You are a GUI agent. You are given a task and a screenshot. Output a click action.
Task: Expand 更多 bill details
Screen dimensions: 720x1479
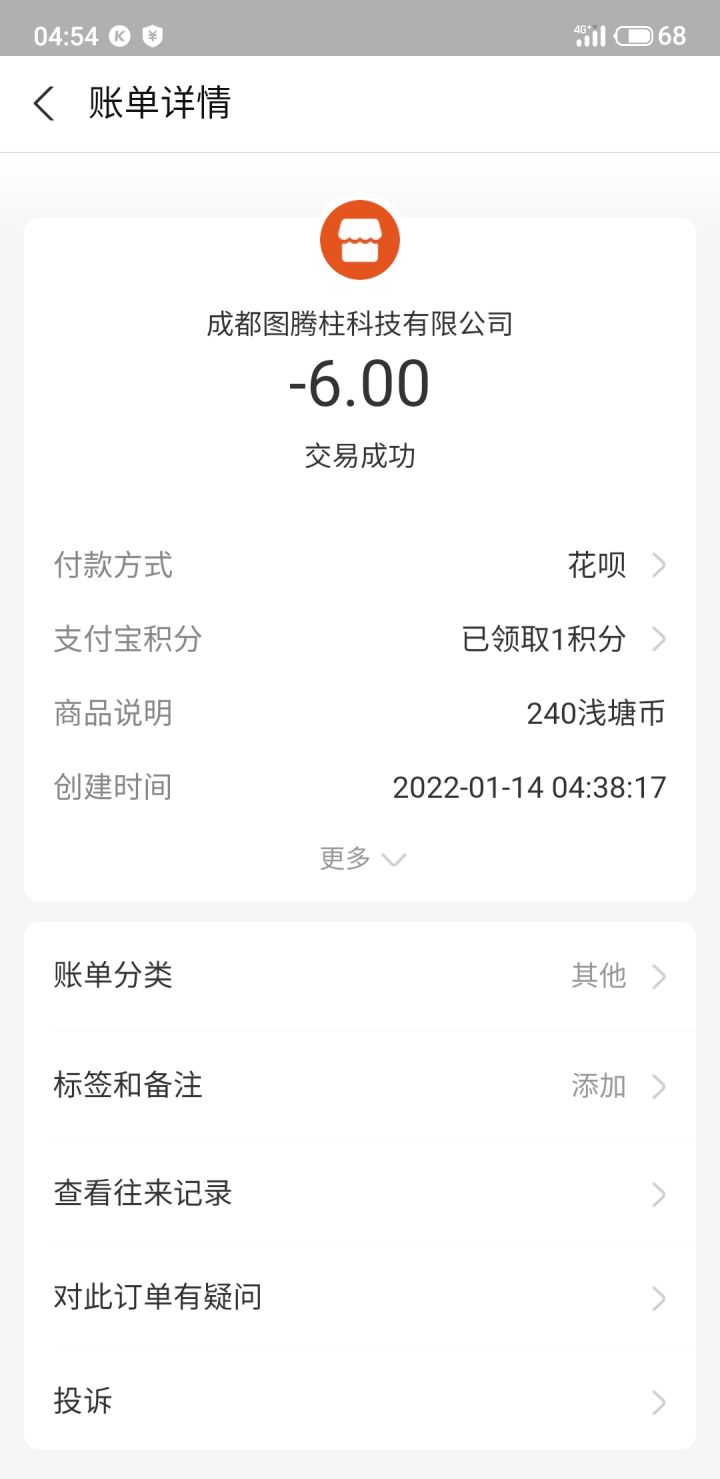click(361, 859)
